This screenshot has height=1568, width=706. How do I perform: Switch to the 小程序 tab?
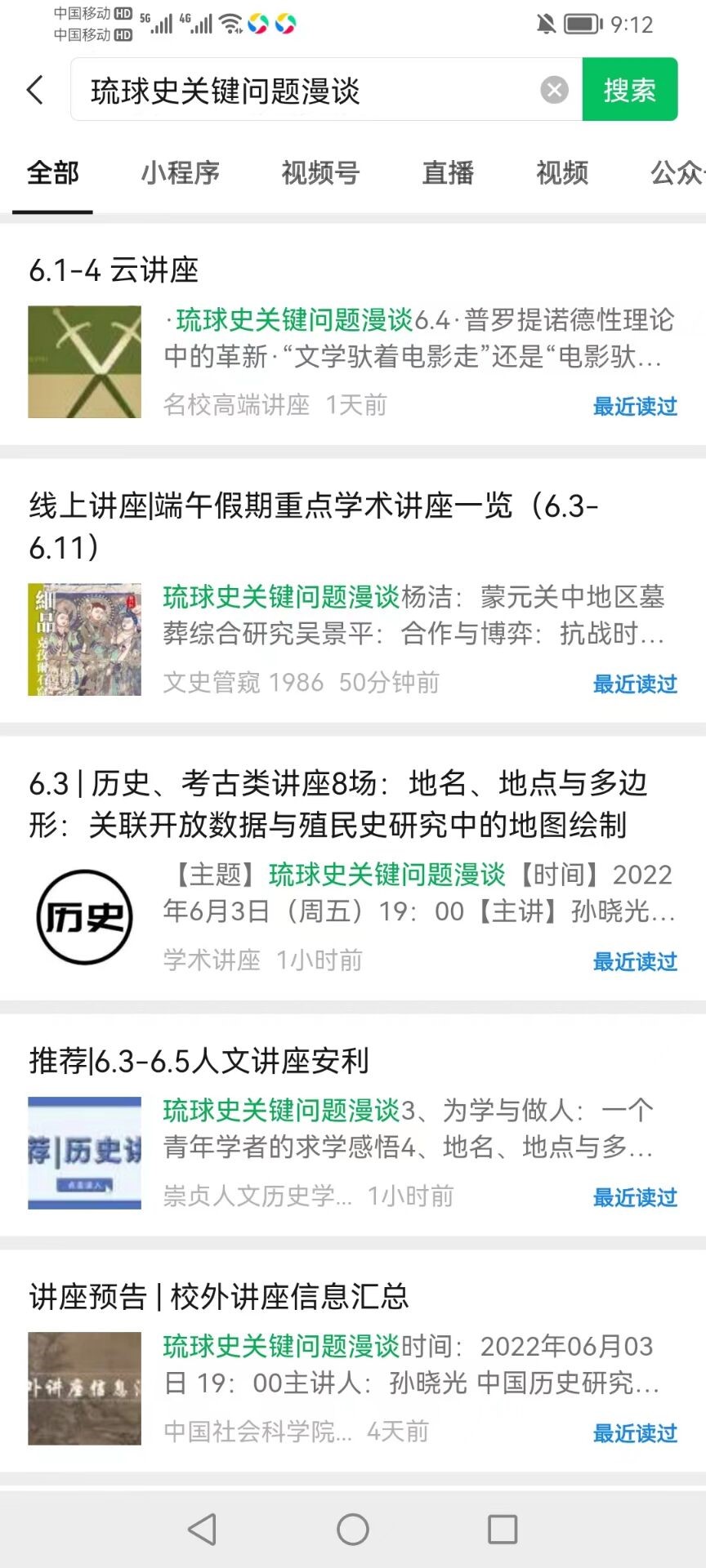click(180, 173)
